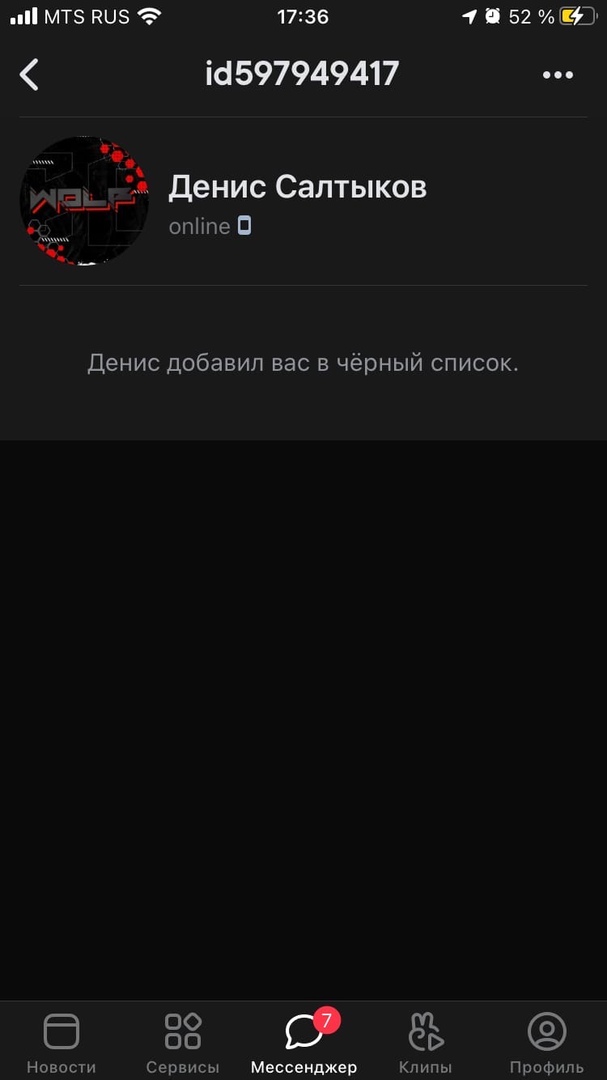Screen dimensions: 607x1080
Task: Open Денис Салтыков's profile row
Action: click(x=297, y=202)
